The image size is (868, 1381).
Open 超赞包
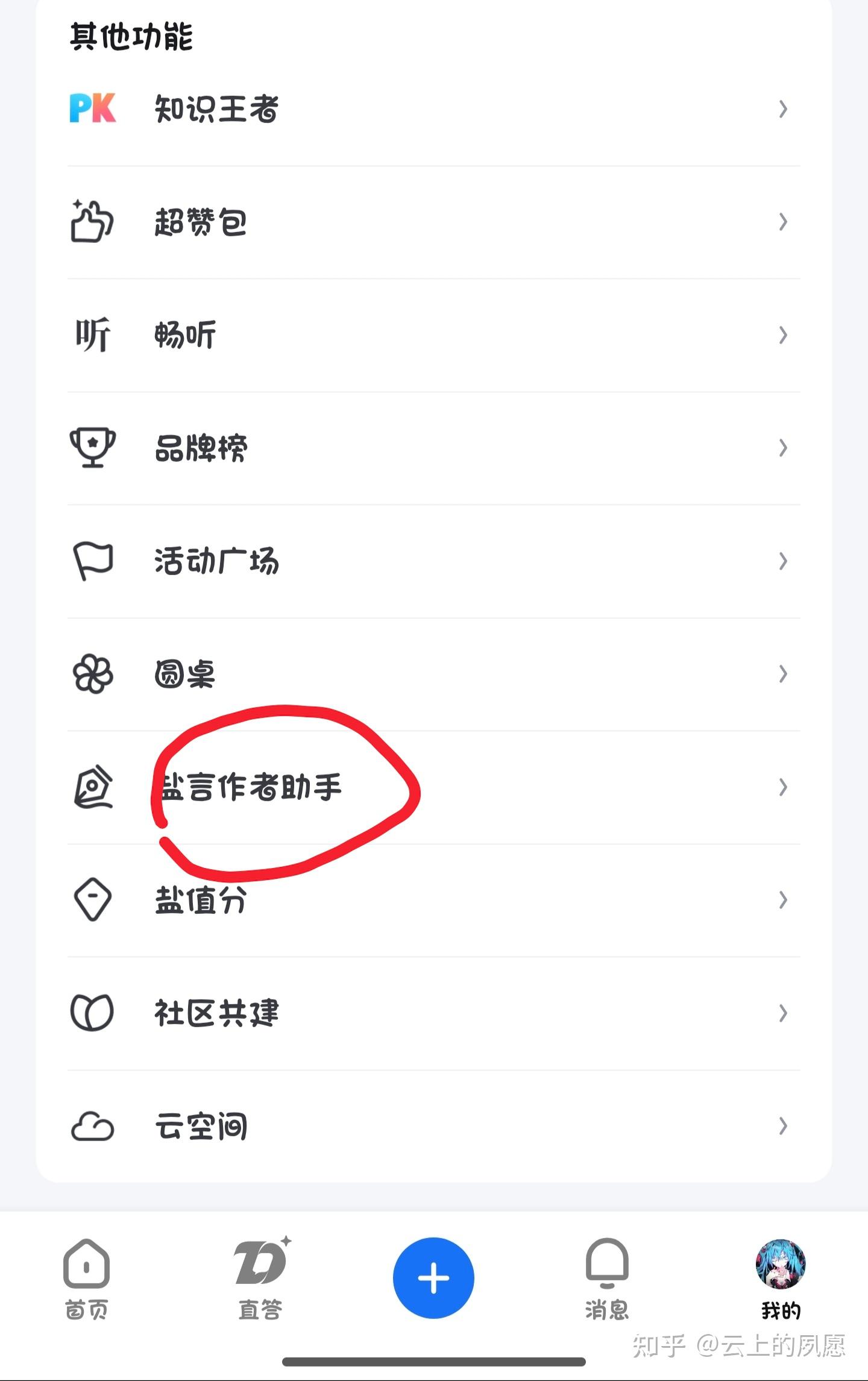click(201, 222)
